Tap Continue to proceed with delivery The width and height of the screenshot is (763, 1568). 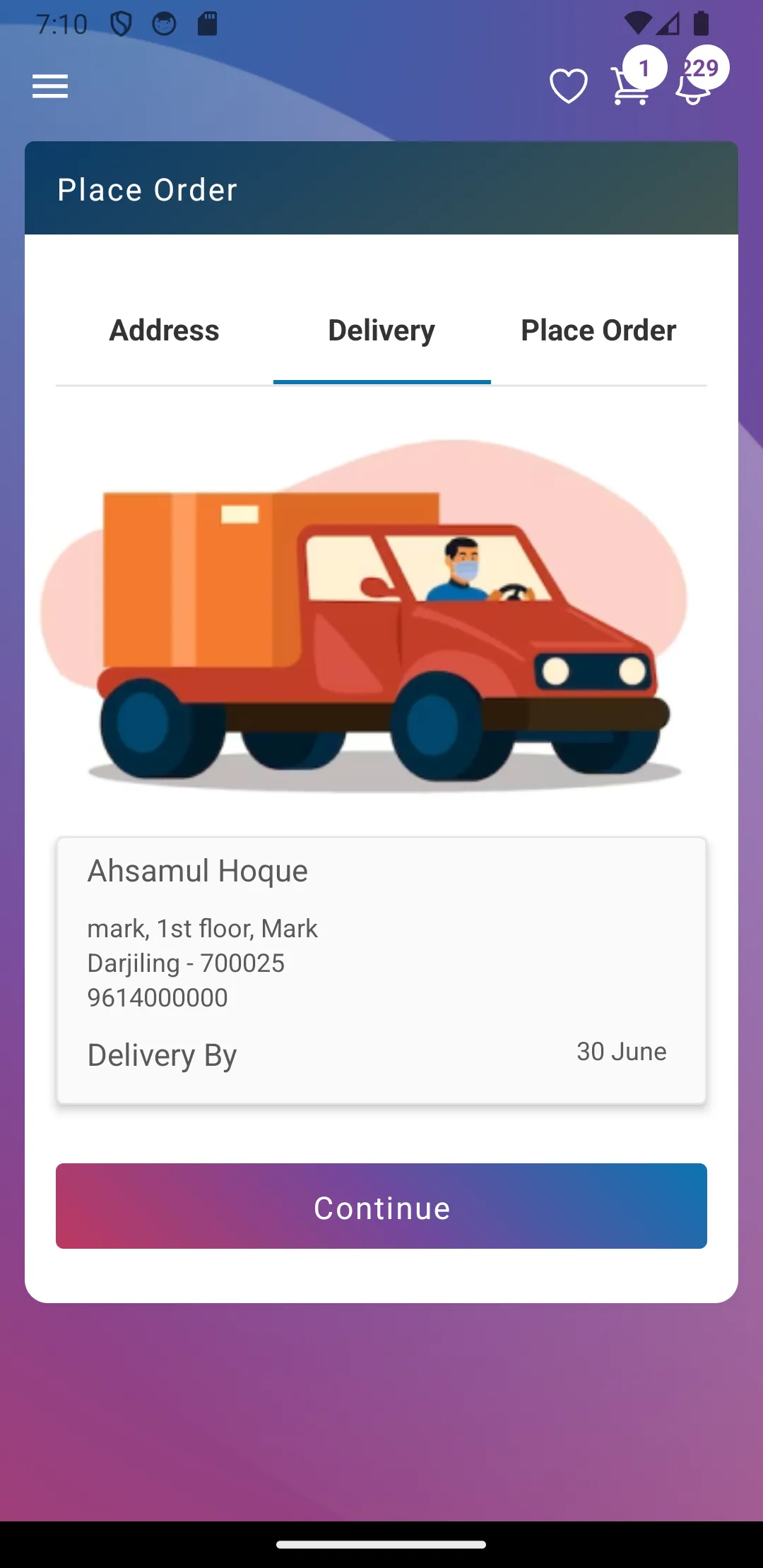tap(381, 1206)
